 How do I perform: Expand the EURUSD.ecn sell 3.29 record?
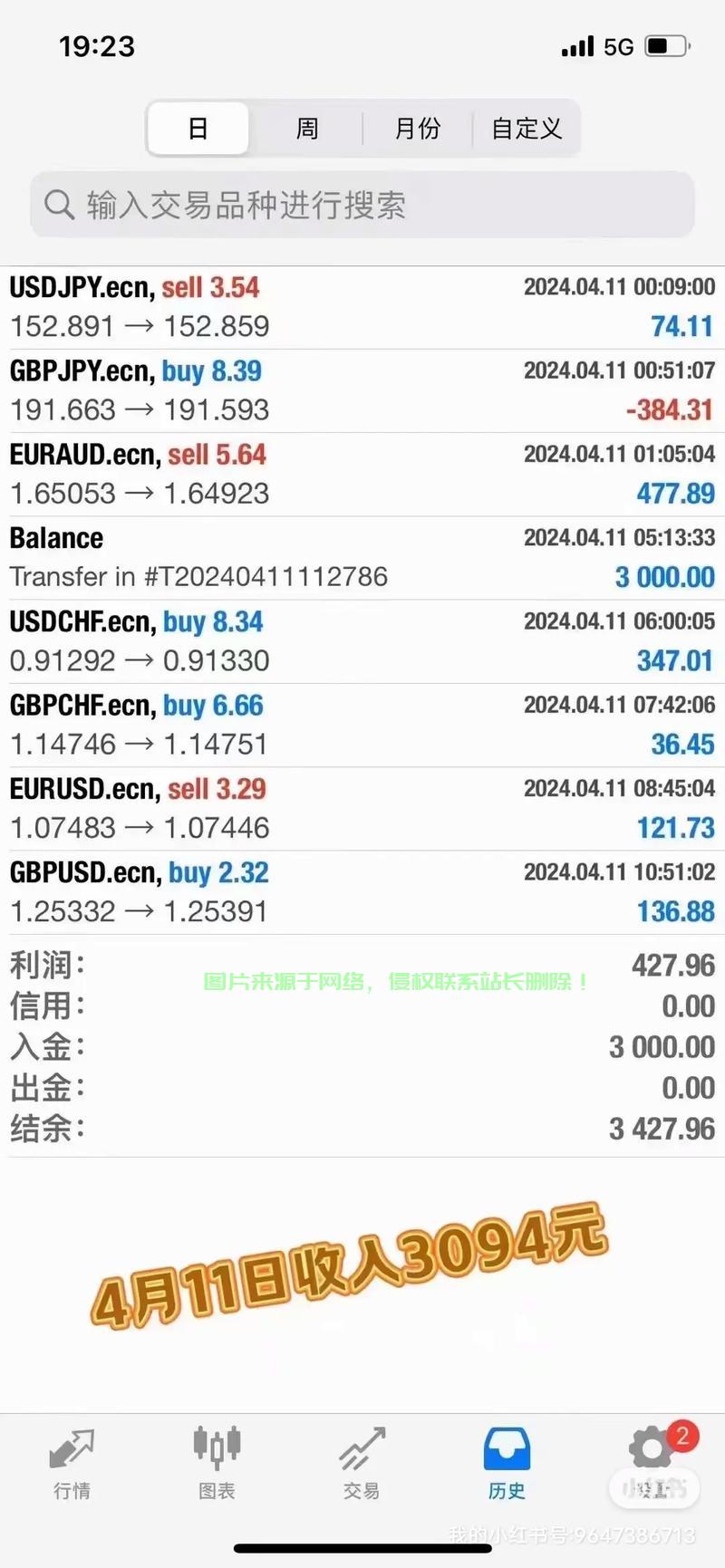coord(362,808)
